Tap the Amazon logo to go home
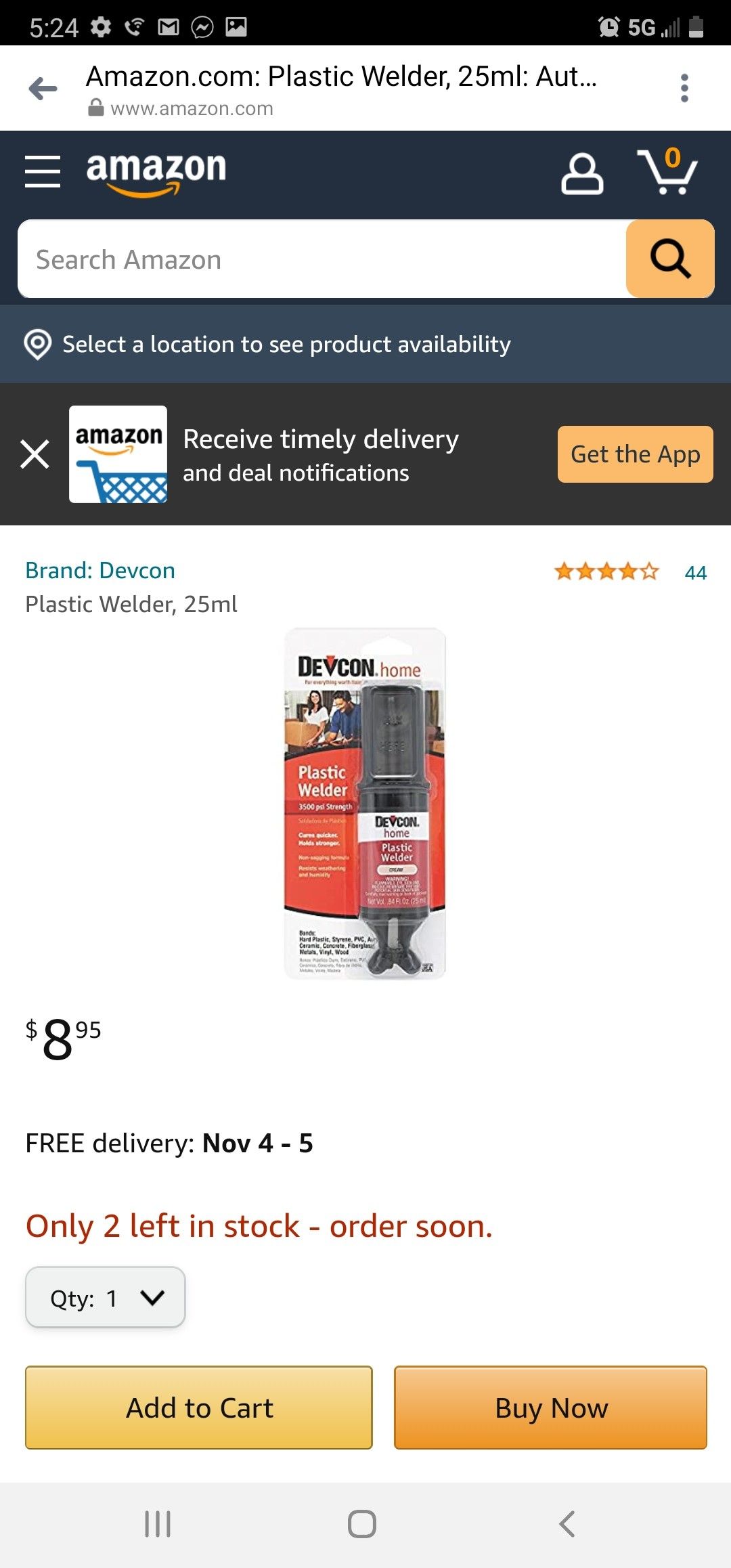This screenshot has width=731, height=1568. 156,171
